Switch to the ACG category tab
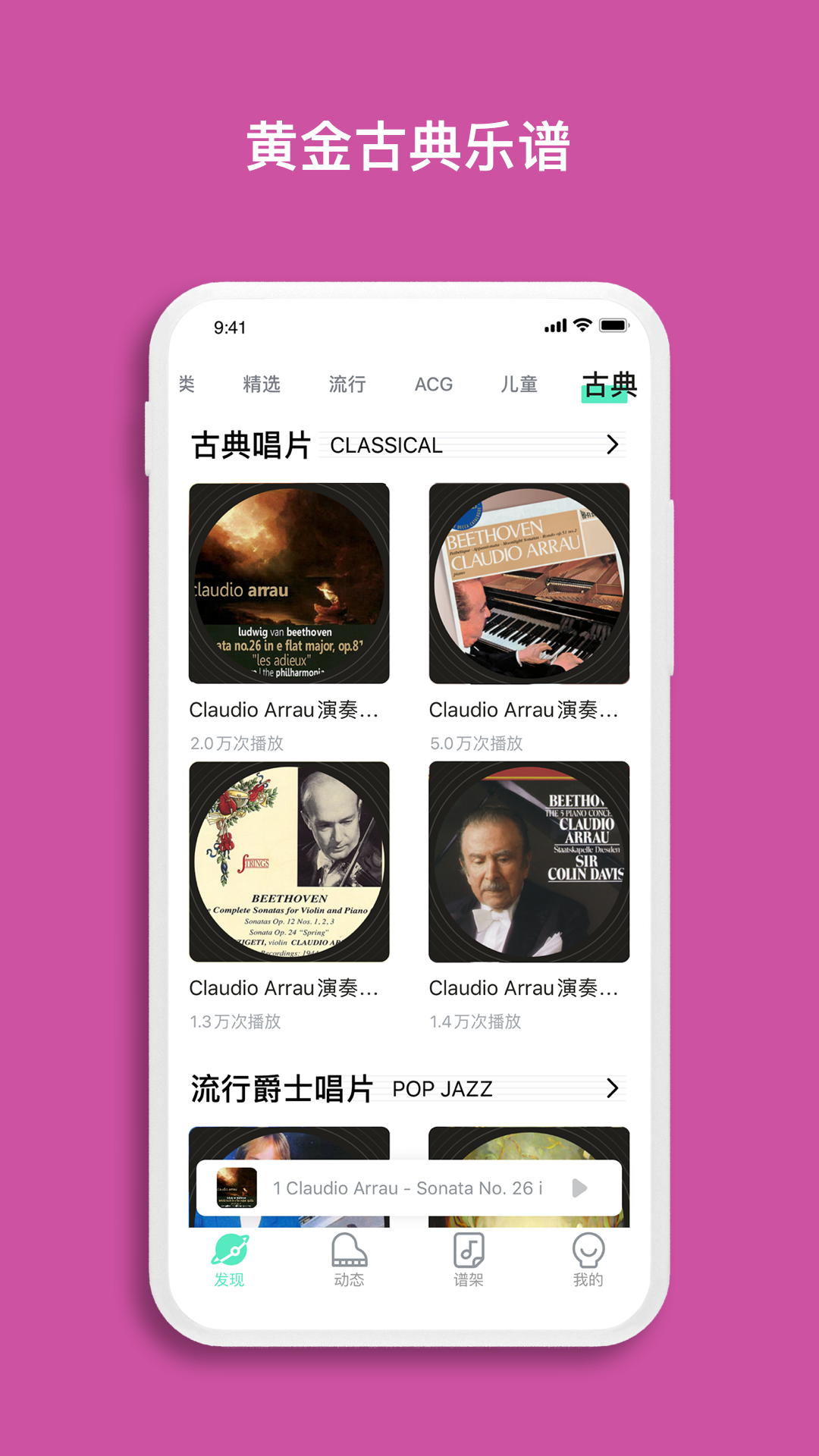 tap(434, 384)
